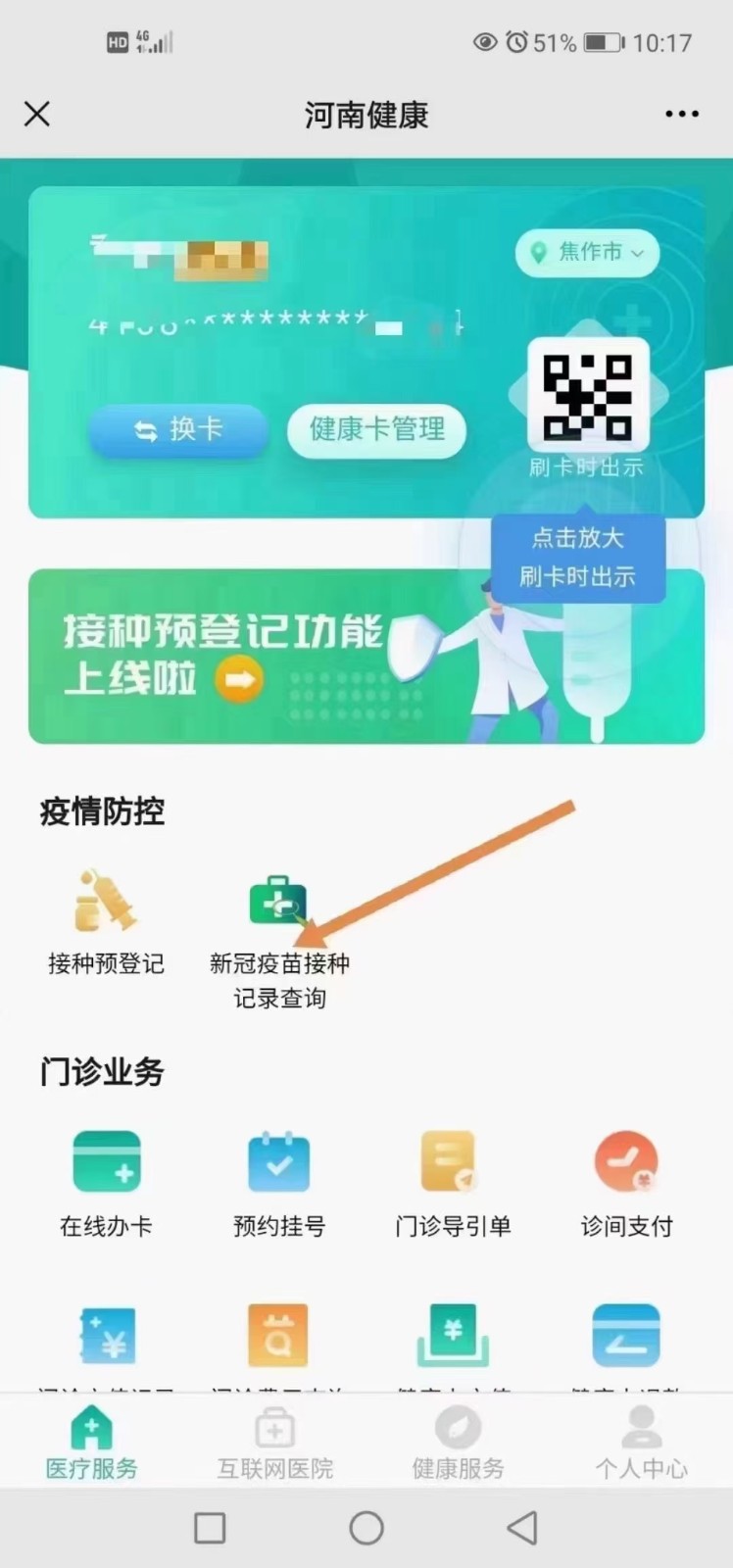The width and height of the screenshot is (733, 1568).
Task: Open 门诊导引单
Action: pyautogui.click(x=452, y=1183)
